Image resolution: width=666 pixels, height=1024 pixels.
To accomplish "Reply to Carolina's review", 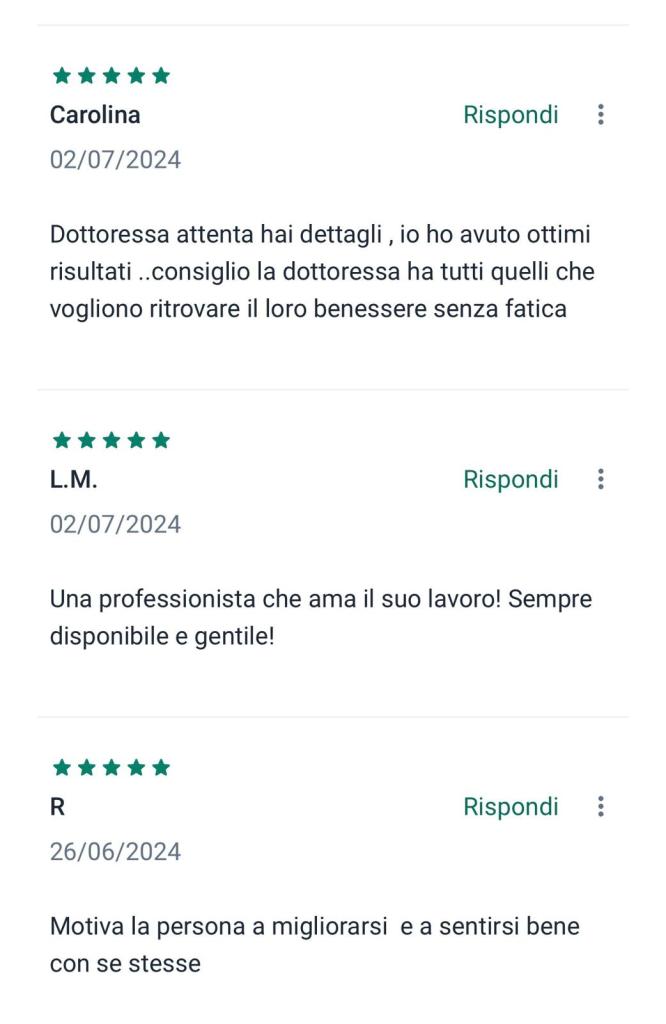I will [510, 115].
